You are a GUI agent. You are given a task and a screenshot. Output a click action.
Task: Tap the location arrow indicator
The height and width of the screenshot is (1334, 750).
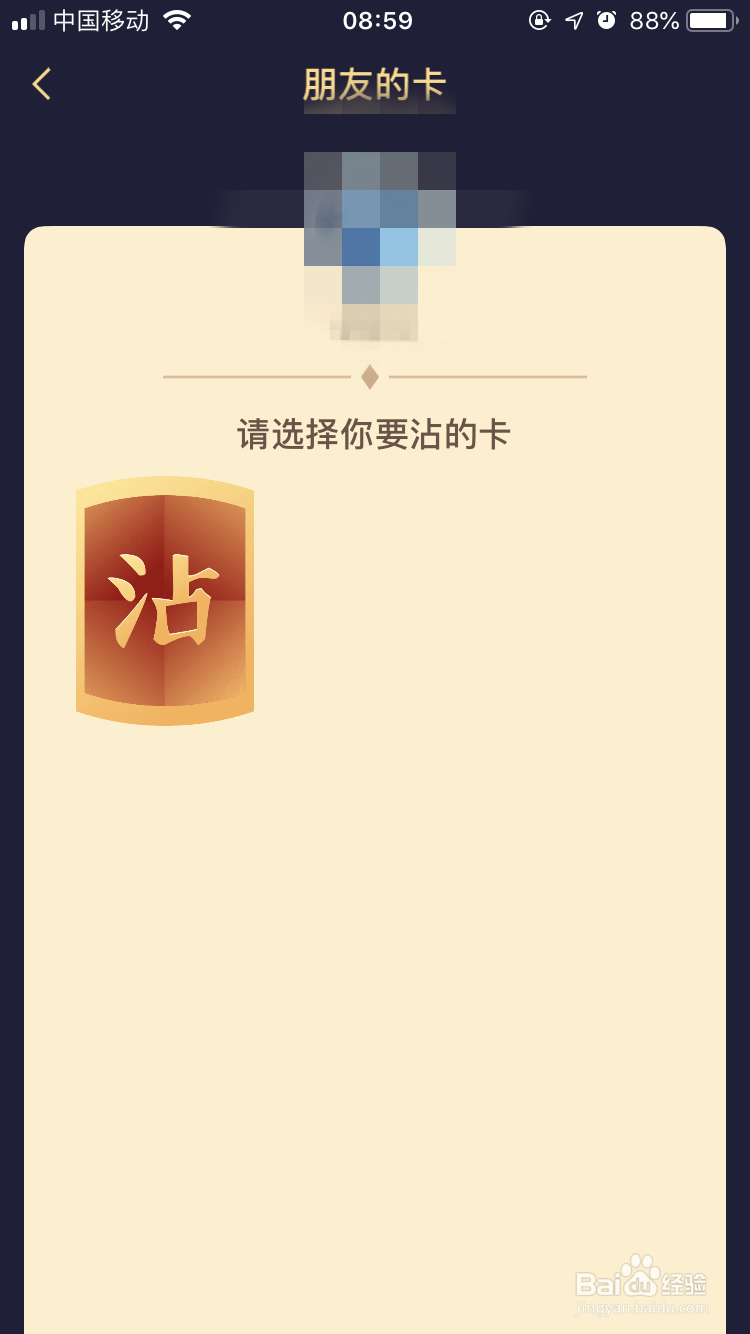tap(573, 20)
